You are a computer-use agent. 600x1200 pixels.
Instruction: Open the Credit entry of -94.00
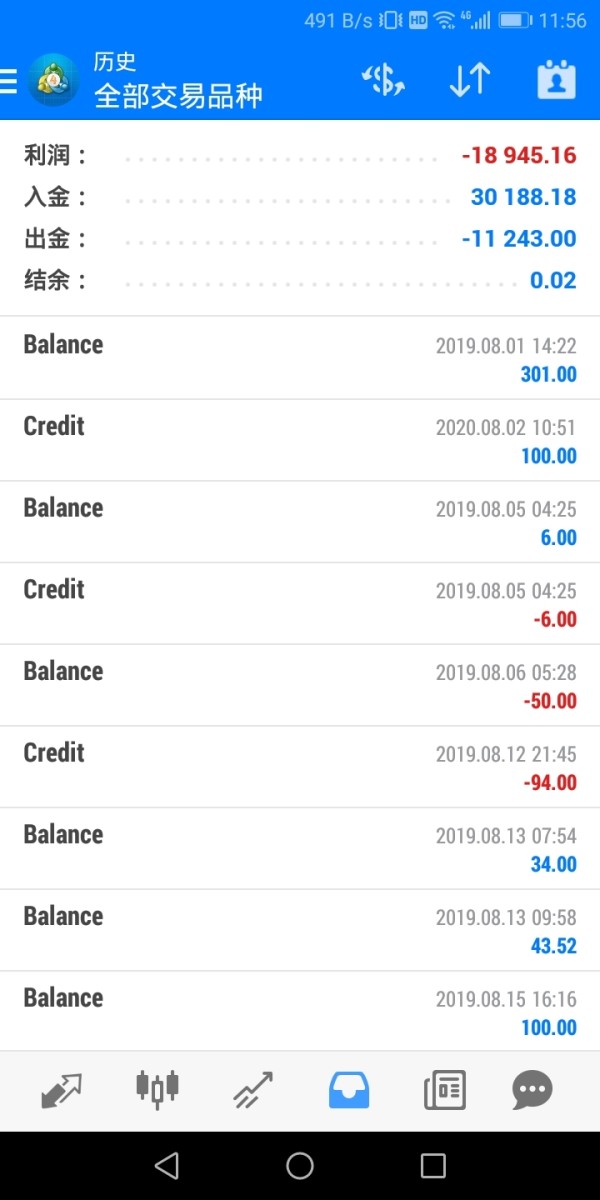(300, 767)
